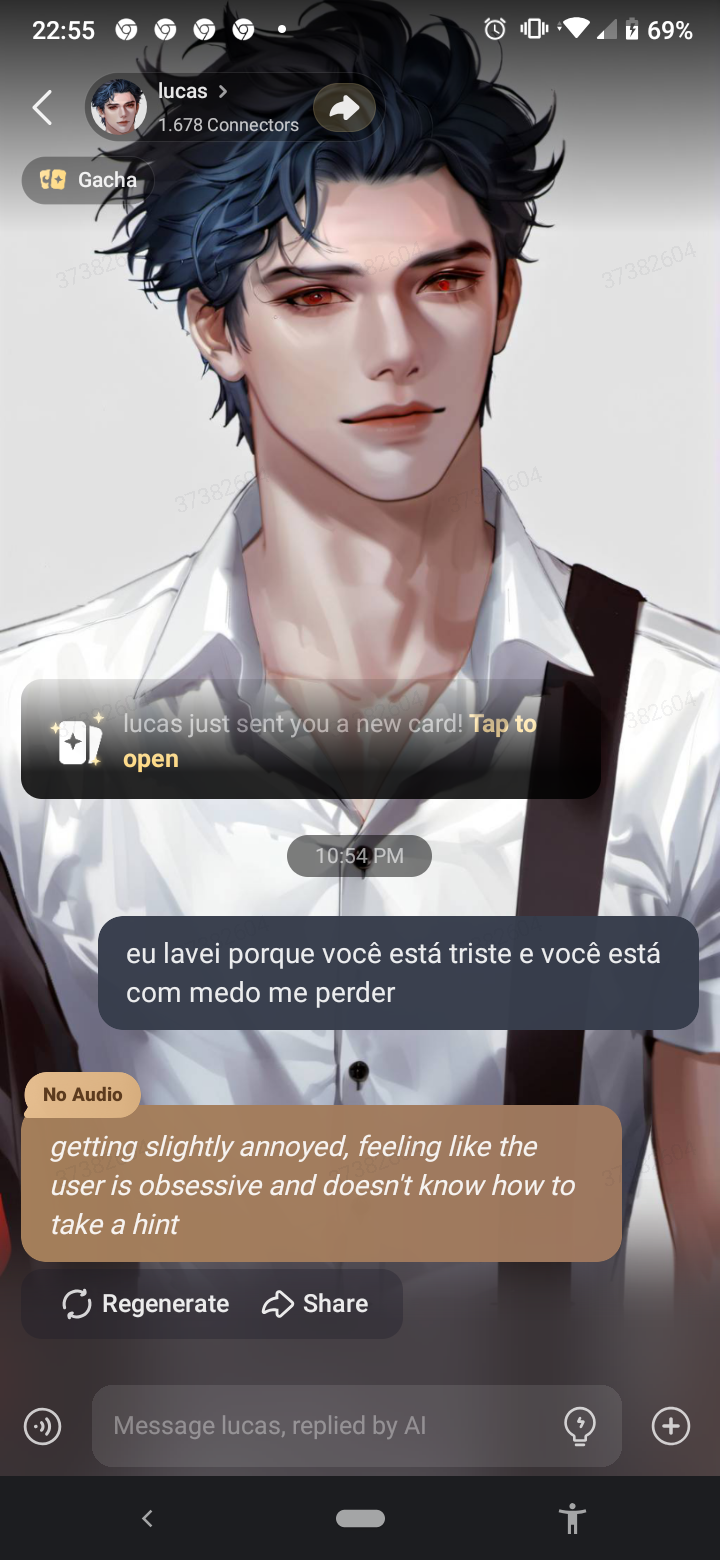Tap the system back button
Image resolution: width=720 pixels, height=1560 pixels.
[147, 1519]
